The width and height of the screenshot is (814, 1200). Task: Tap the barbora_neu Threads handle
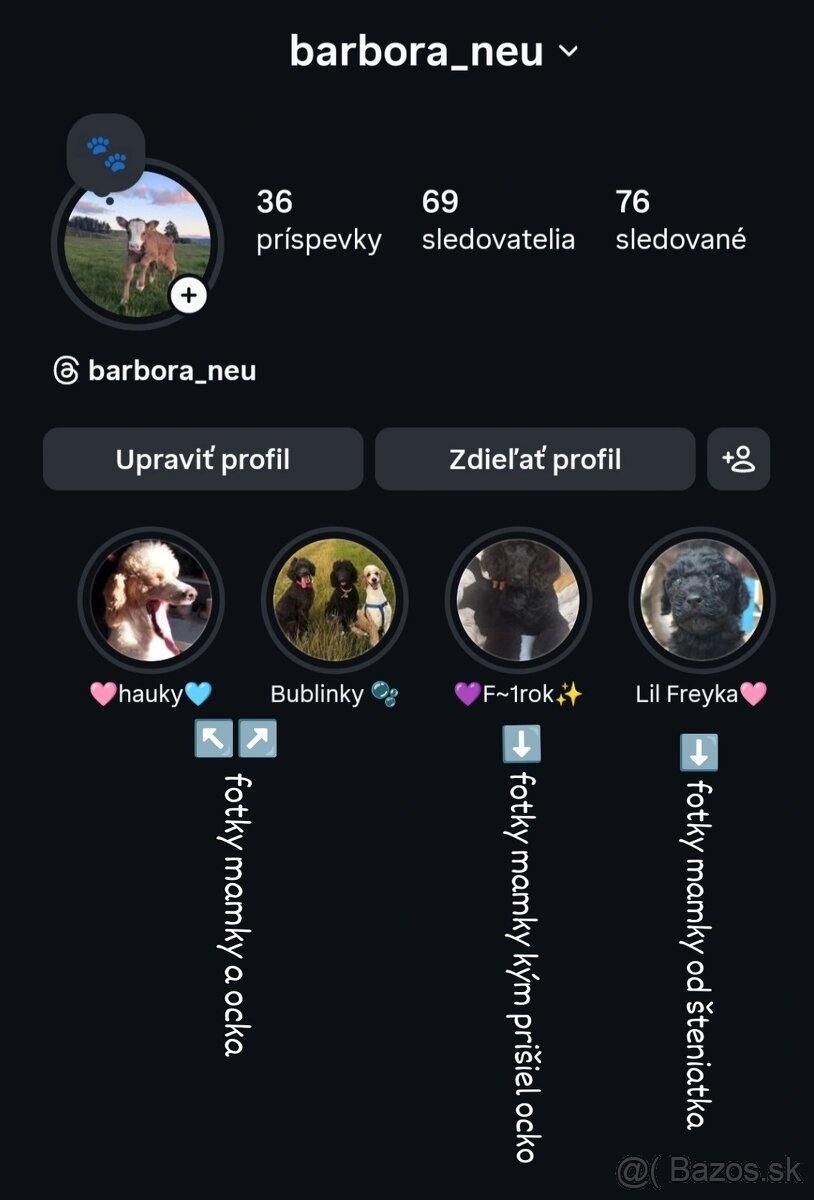tap(172, 371)
